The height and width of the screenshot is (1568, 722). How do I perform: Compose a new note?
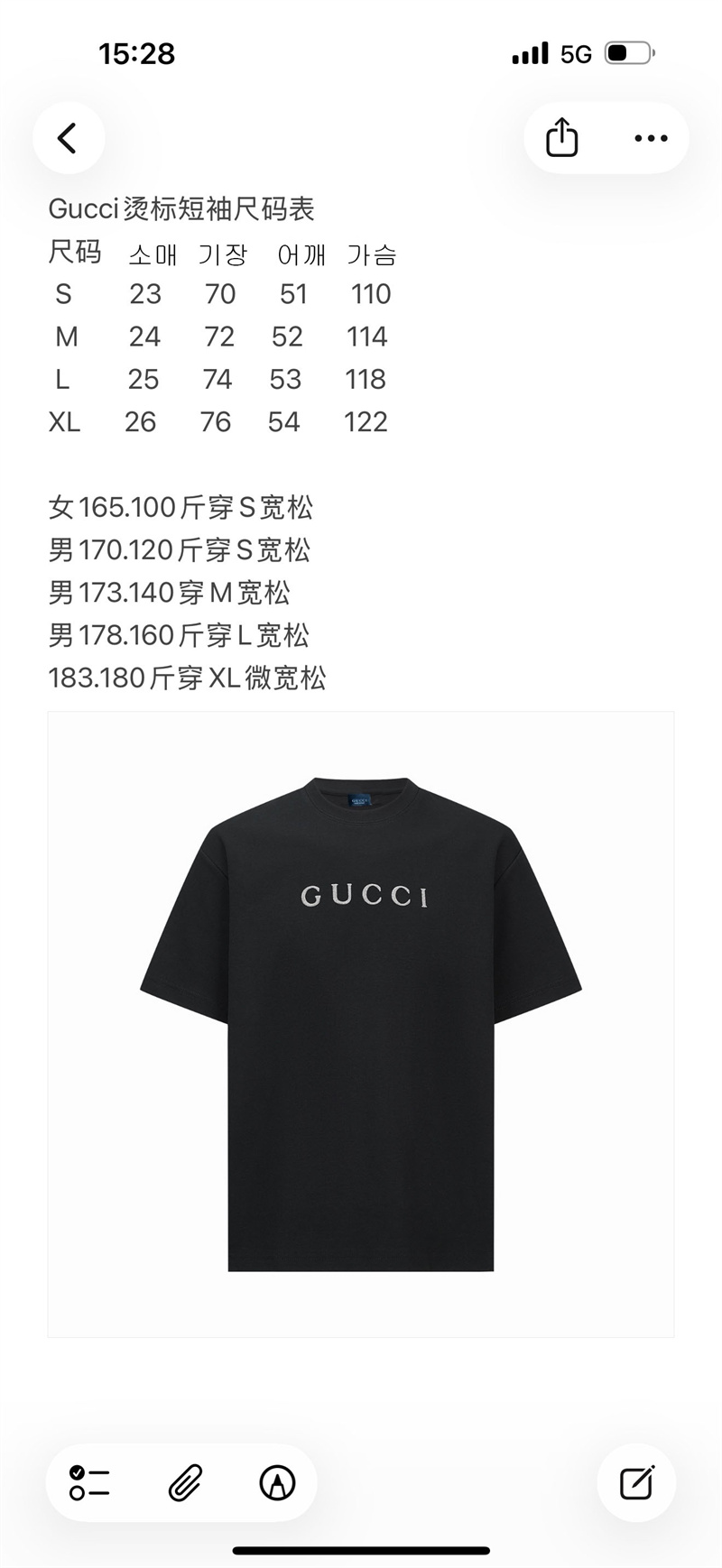tap(636, 1482)
